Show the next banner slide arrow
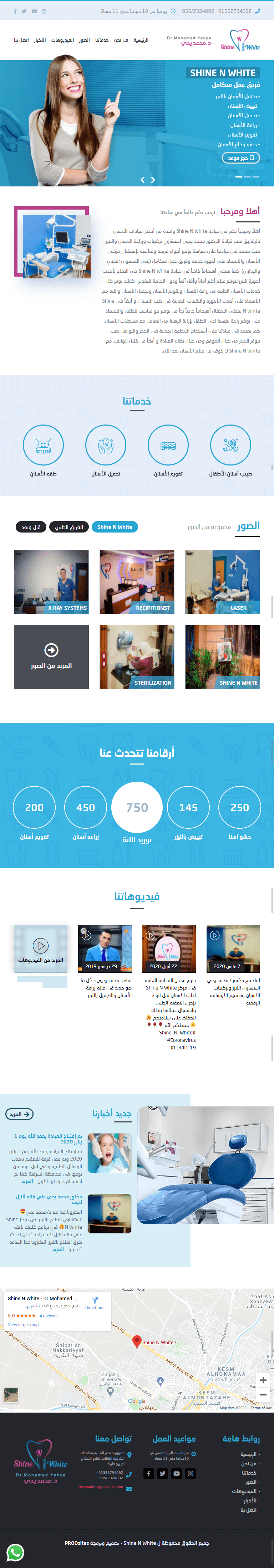The width and height of the screenshot is (274, 1568). point(153,180)
